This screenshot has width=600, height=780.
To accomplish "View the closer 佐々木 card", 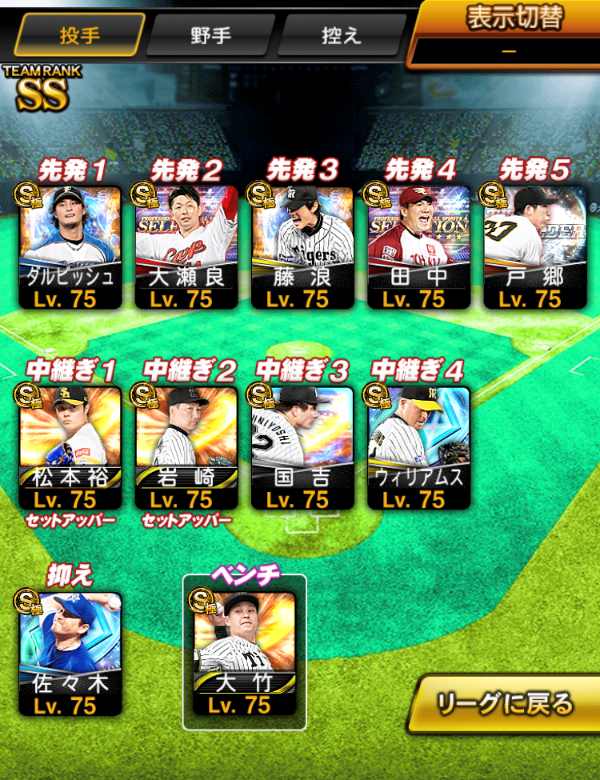I will (x=70, y=653).
